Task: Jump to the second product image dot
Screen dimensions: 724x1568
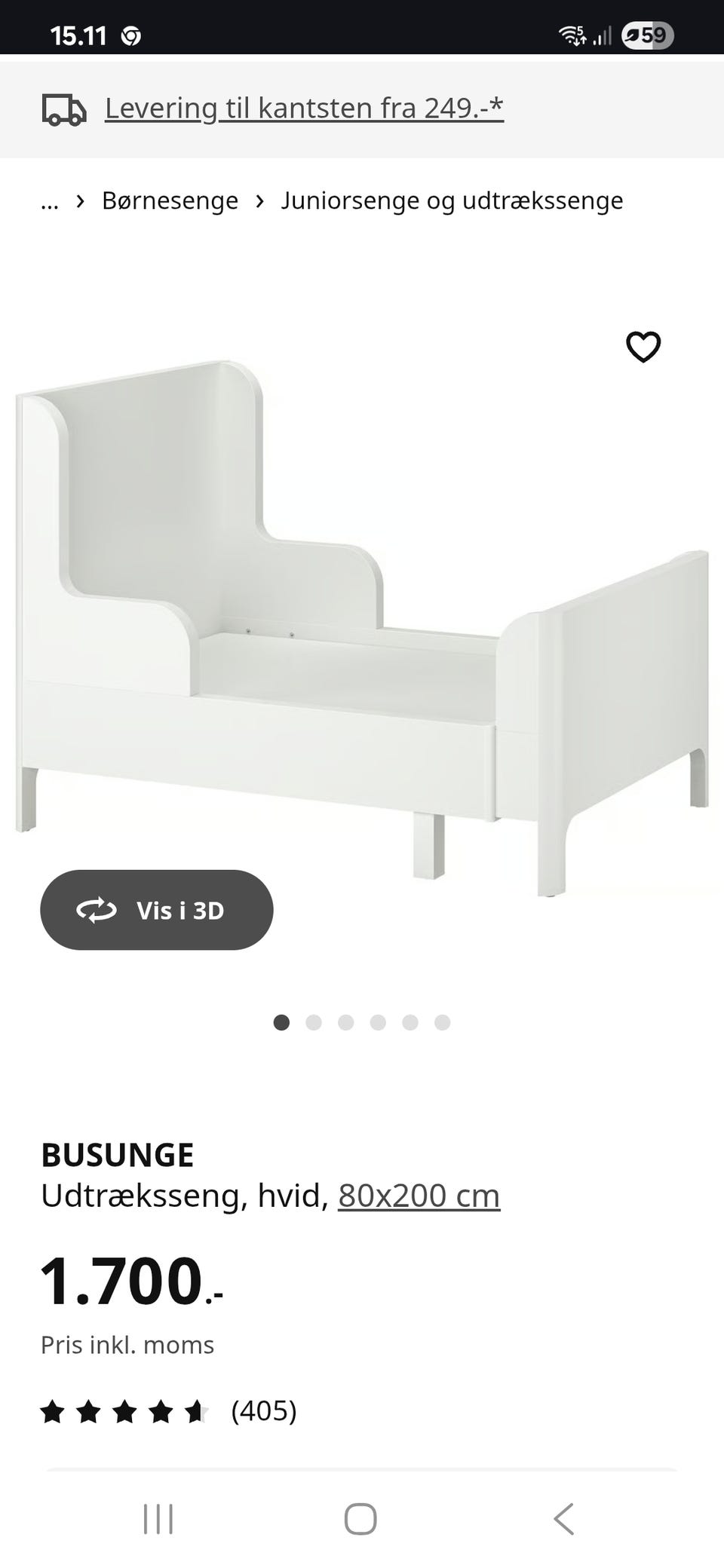Action: [314, 1022]
